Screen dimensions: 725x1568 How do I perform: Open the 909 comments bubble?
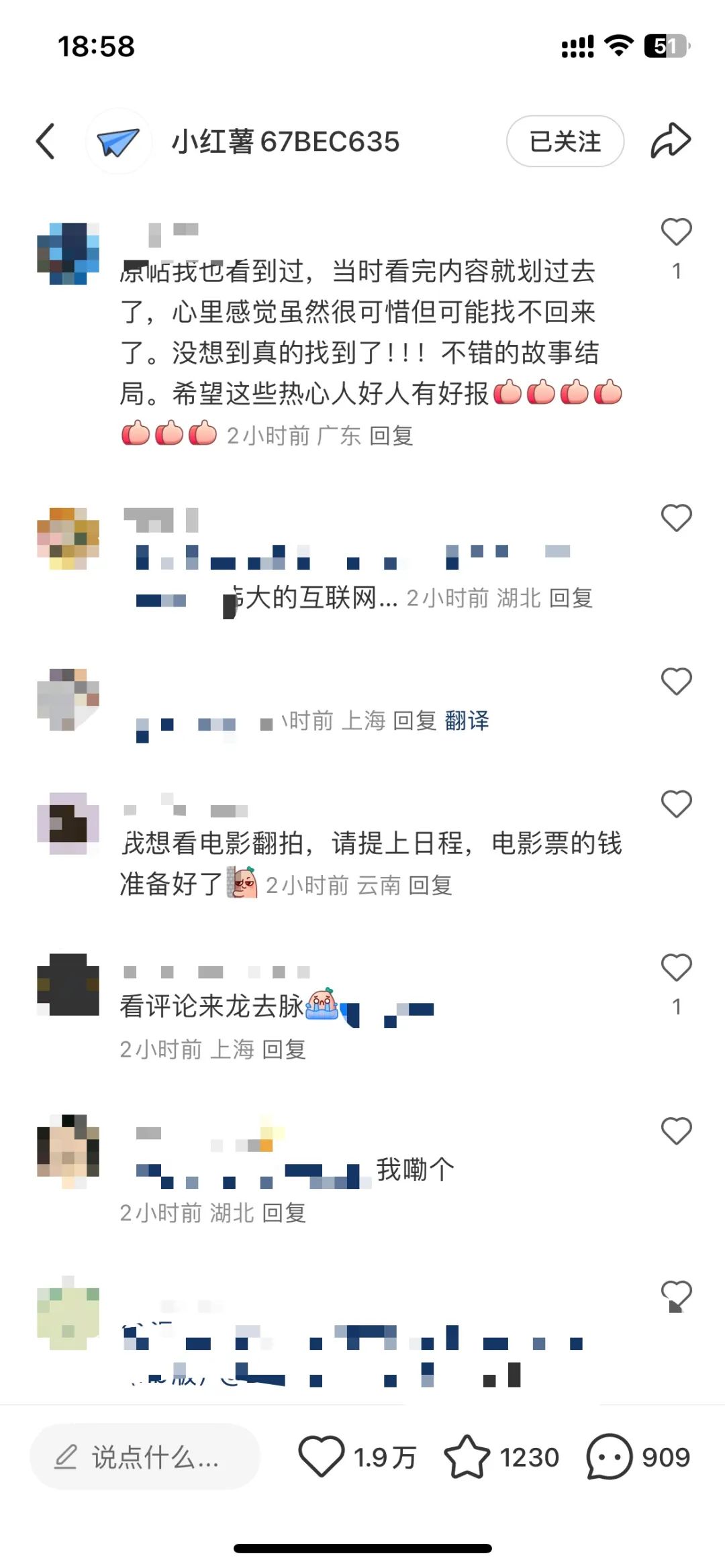[x=610, y=1457]
